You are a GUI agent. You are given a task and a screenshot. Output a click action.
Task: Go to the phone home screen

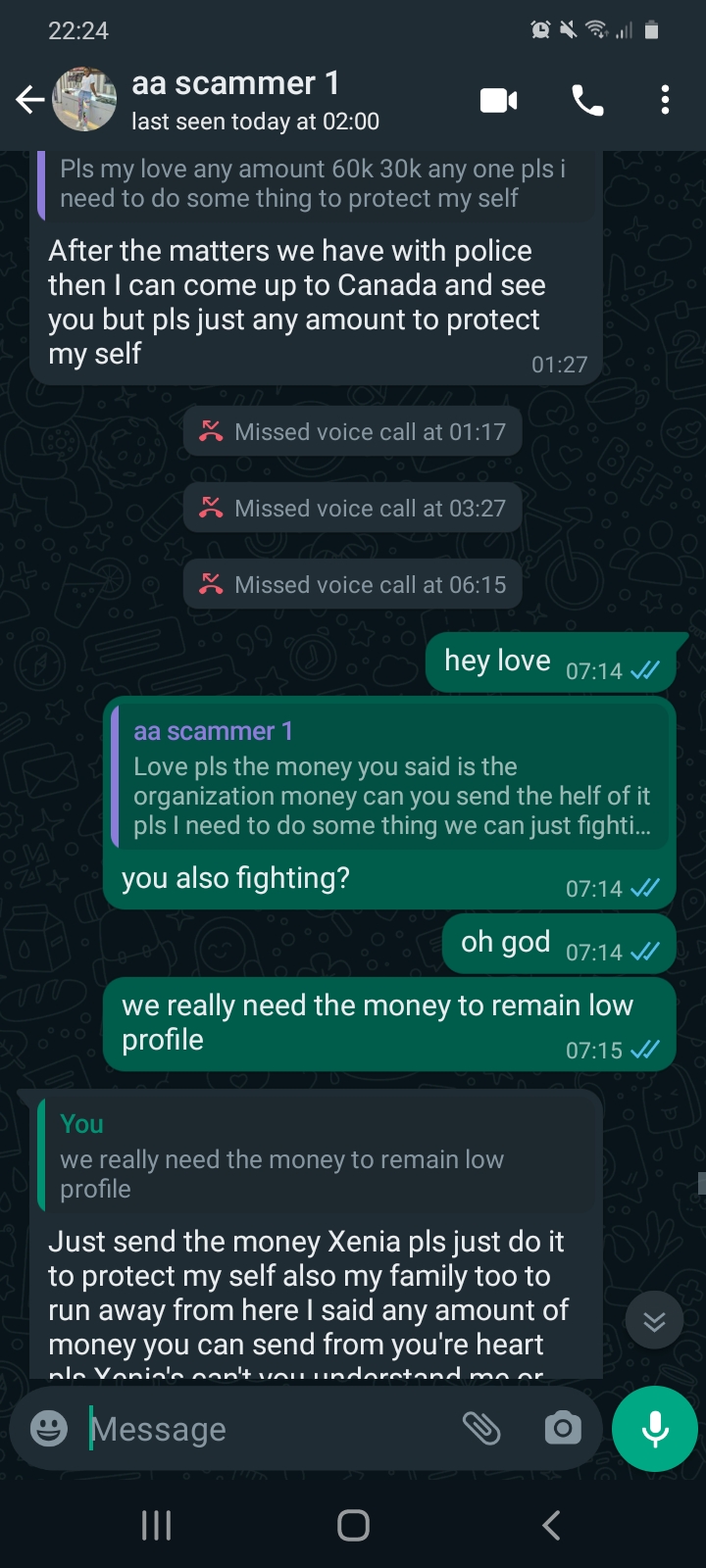(353, 1525)
